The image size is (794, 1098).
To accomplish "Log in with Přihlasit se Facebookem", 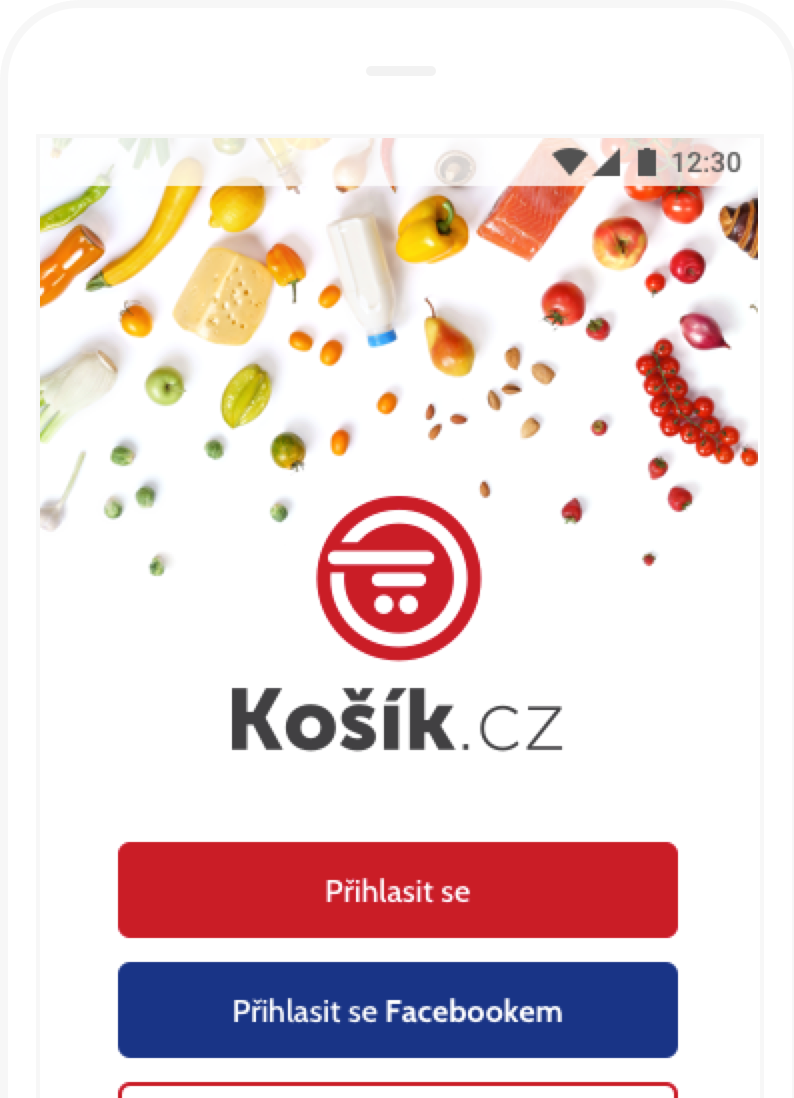I will 397,1010.
